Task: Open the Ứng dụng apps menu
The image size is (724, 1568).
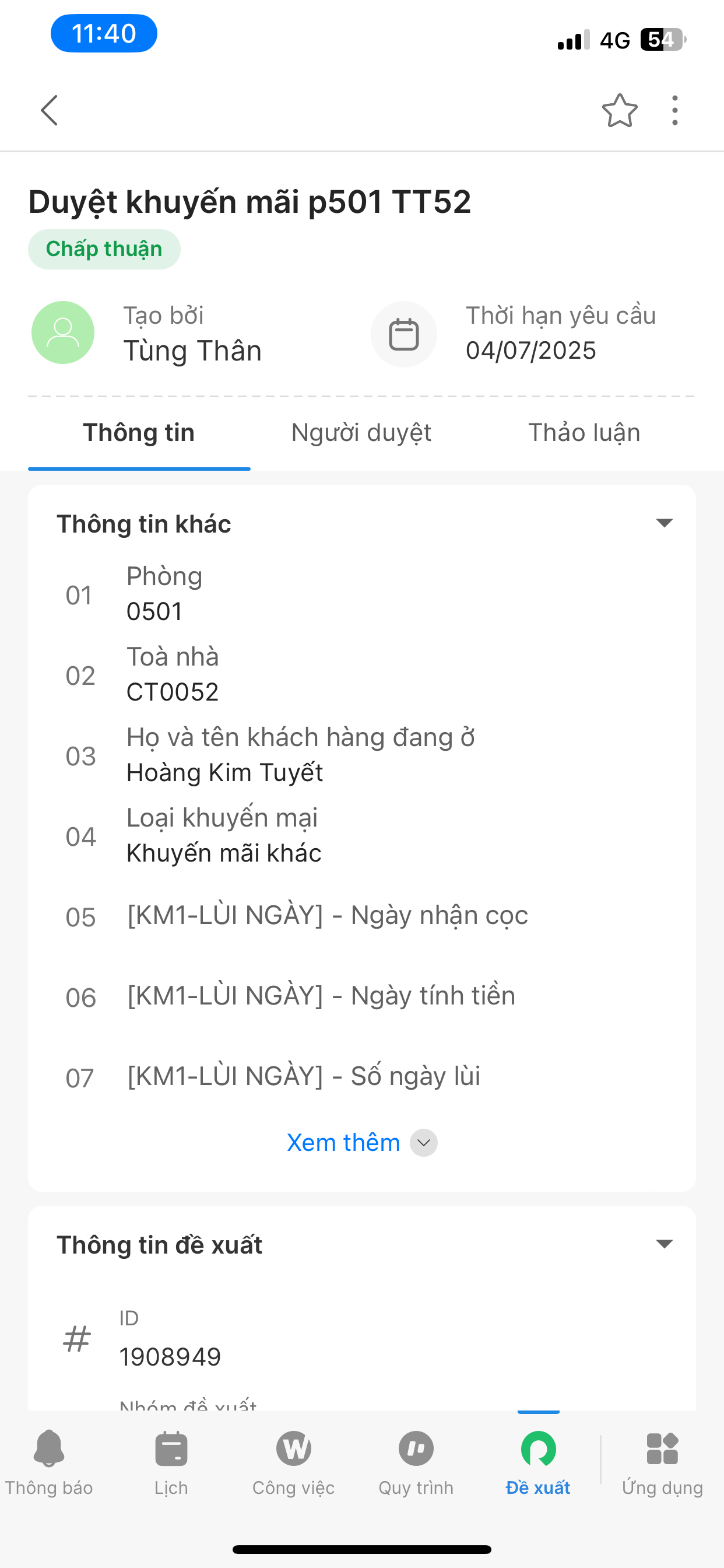Action: [662, 1461]
